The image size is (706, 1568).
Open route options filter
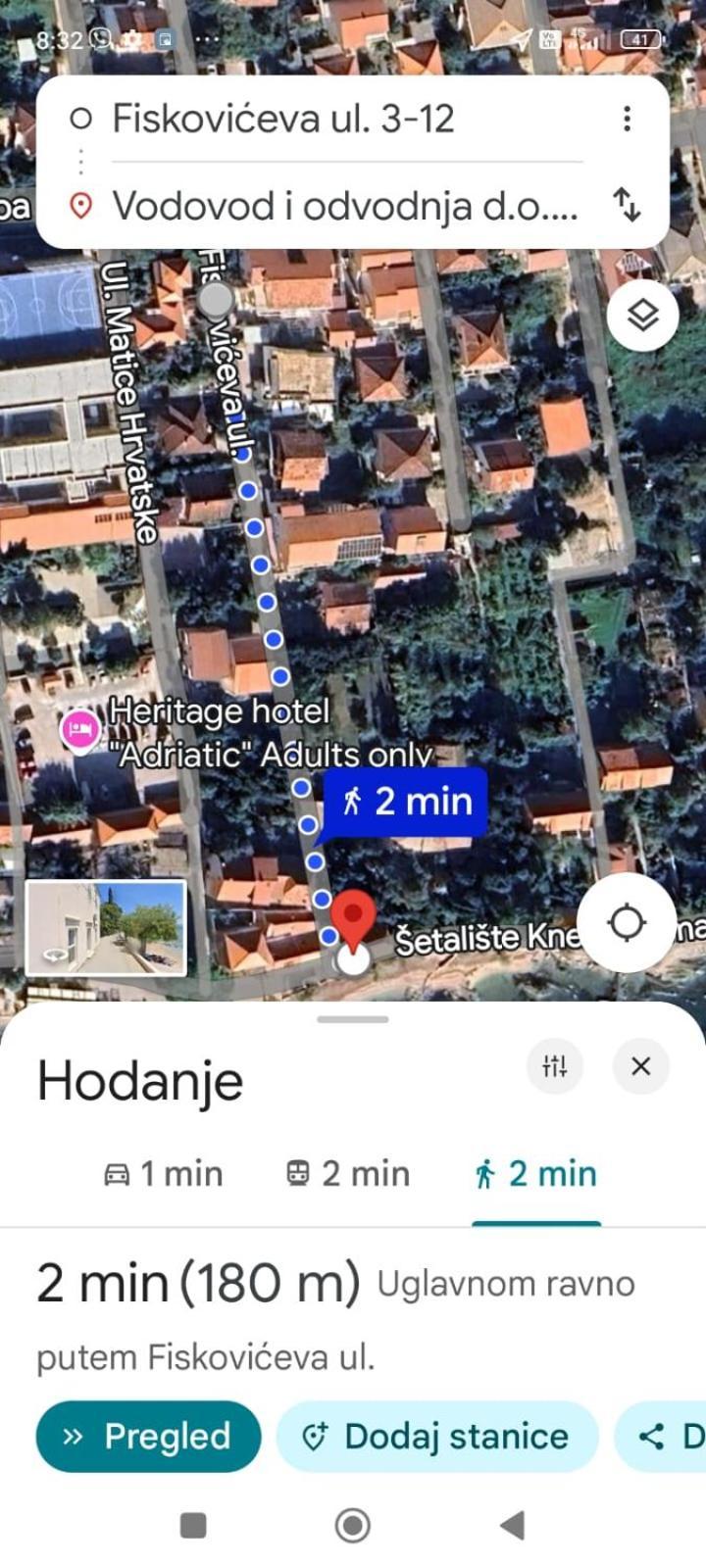point(555,1065)
